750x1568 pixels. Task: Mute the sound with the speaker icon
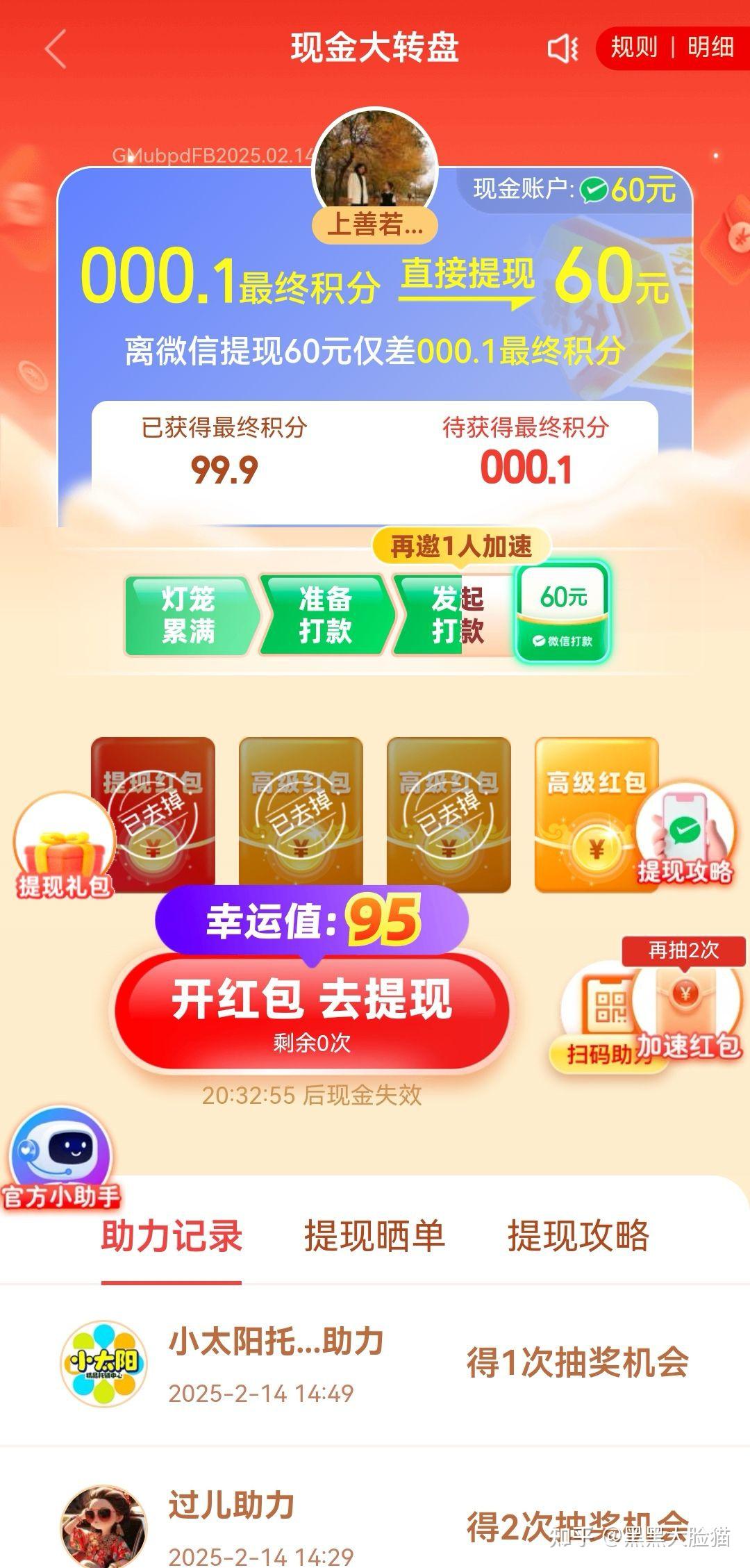click(x=562, y=49)
